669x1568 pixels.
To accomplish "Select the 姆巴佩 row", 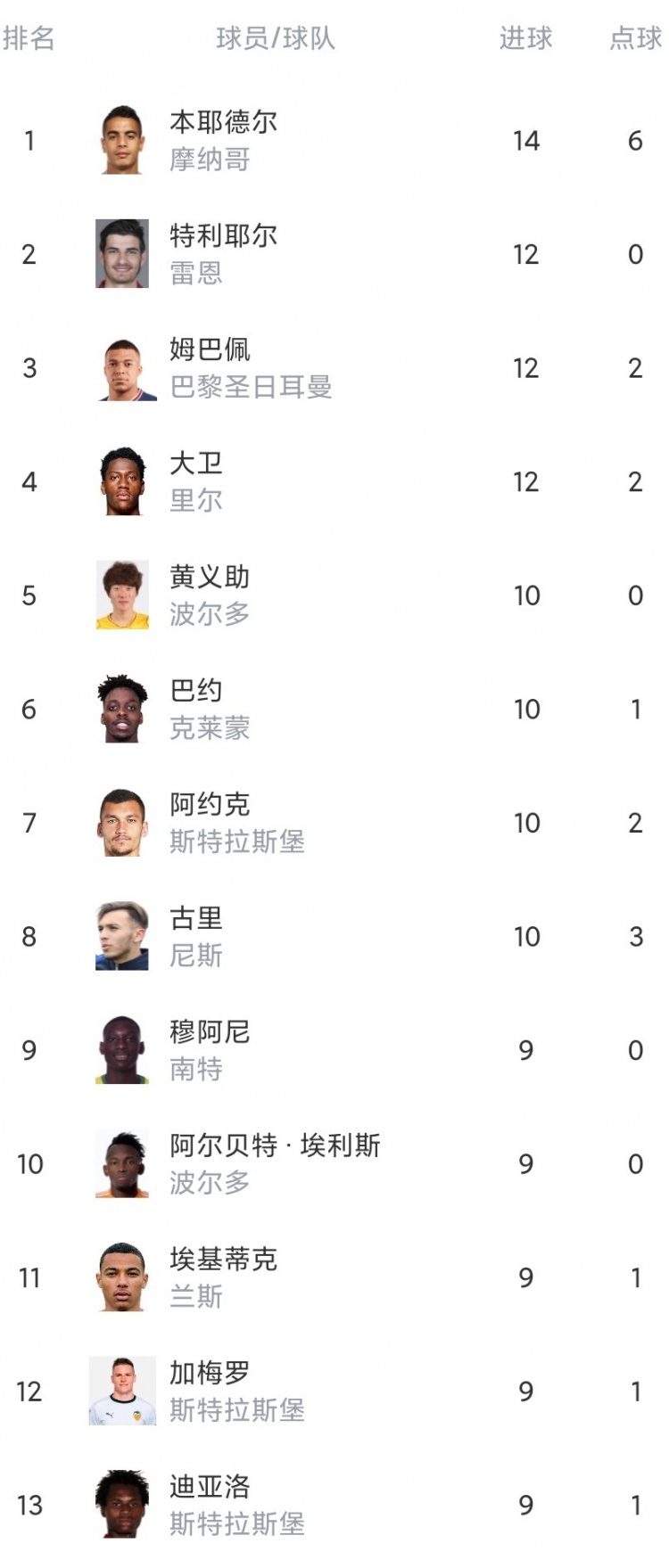I will click(x=210, y=349).
